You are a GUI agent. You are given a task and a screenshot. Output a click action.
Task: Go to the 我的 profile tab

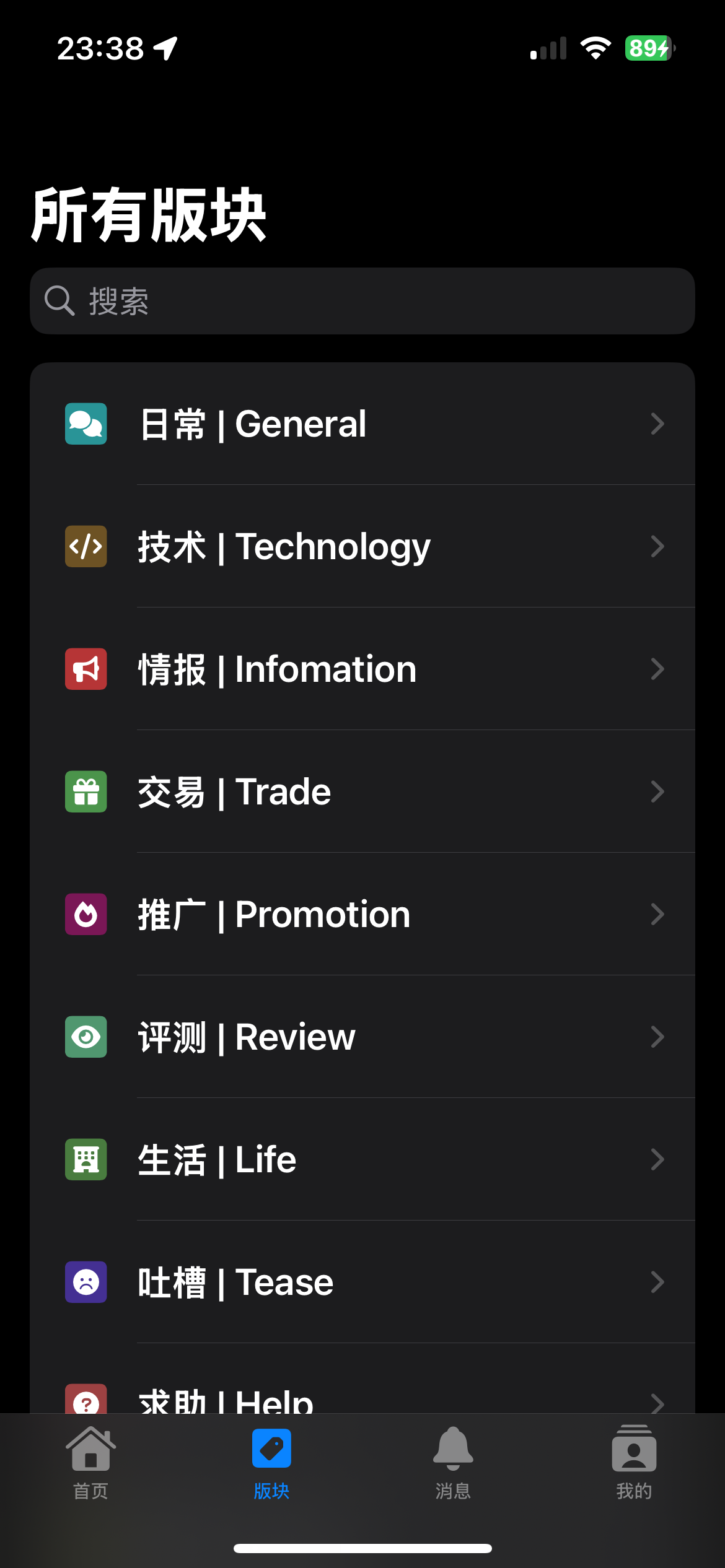click(634, 1463)
